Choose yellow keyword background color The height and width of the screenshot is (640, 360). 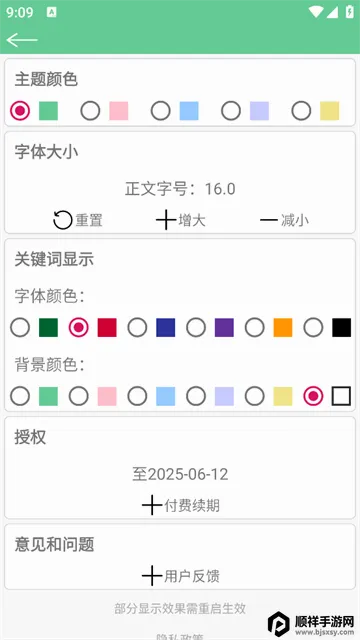[255, 396]
